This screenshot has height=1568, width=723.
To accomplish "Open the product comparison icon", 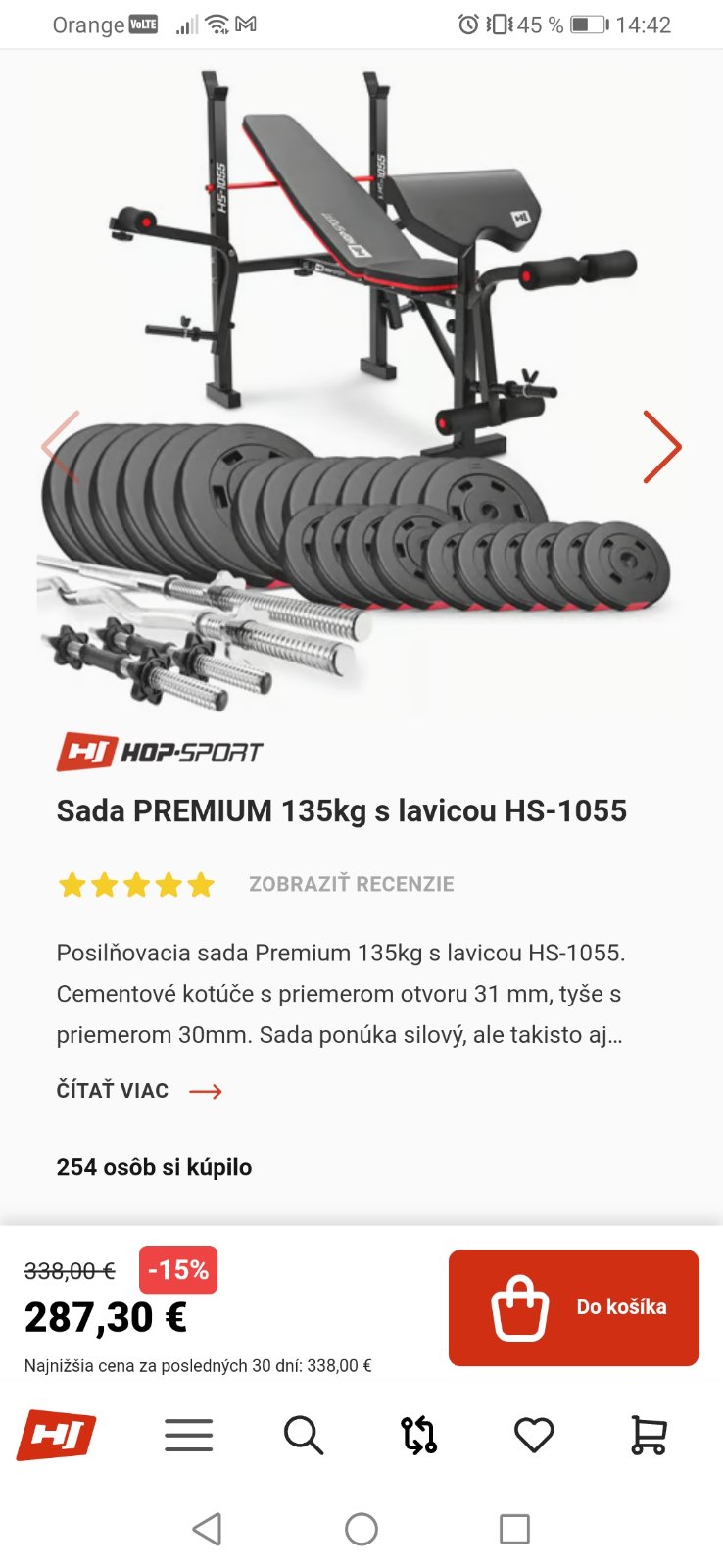I will point(418,1436).
